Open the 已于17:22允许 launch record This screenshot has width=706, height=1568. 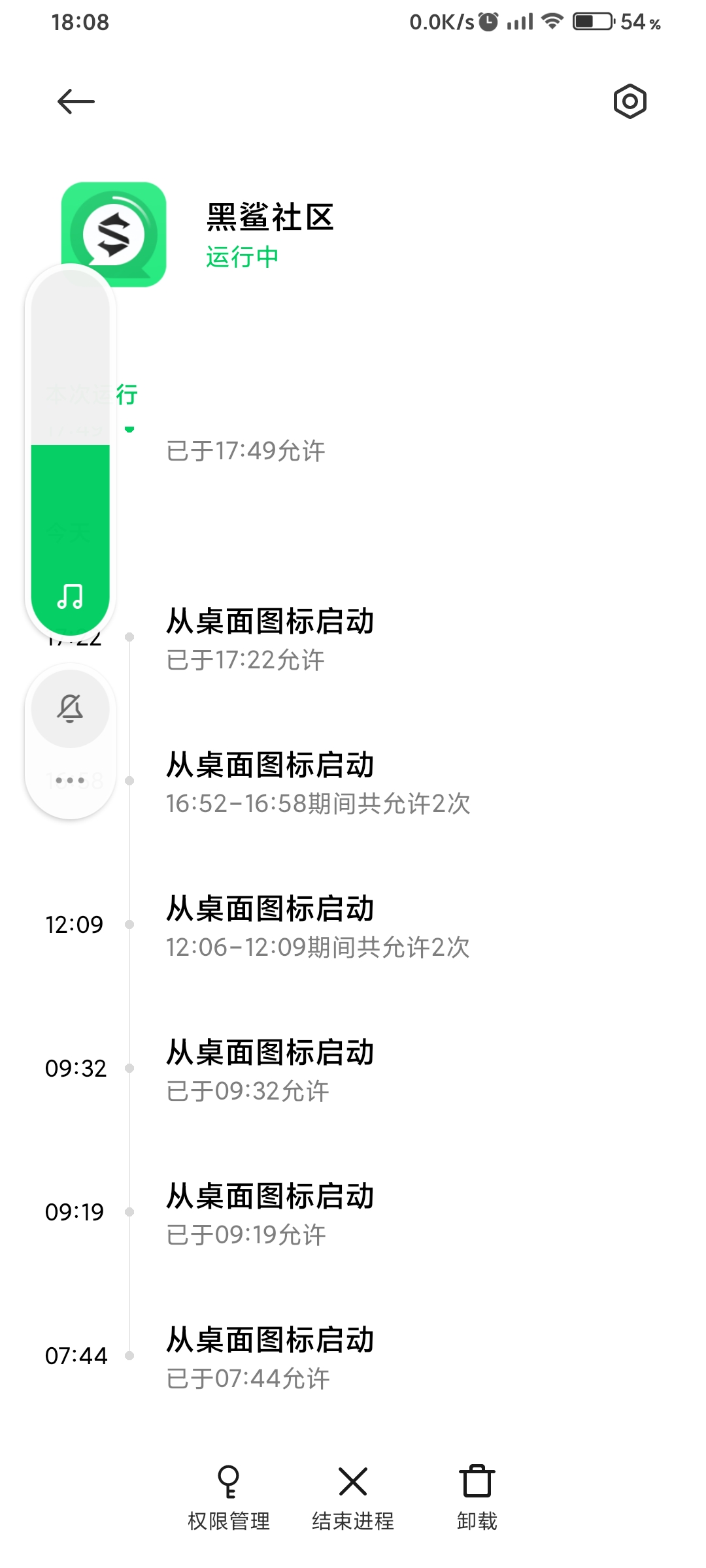pos(353,637)
